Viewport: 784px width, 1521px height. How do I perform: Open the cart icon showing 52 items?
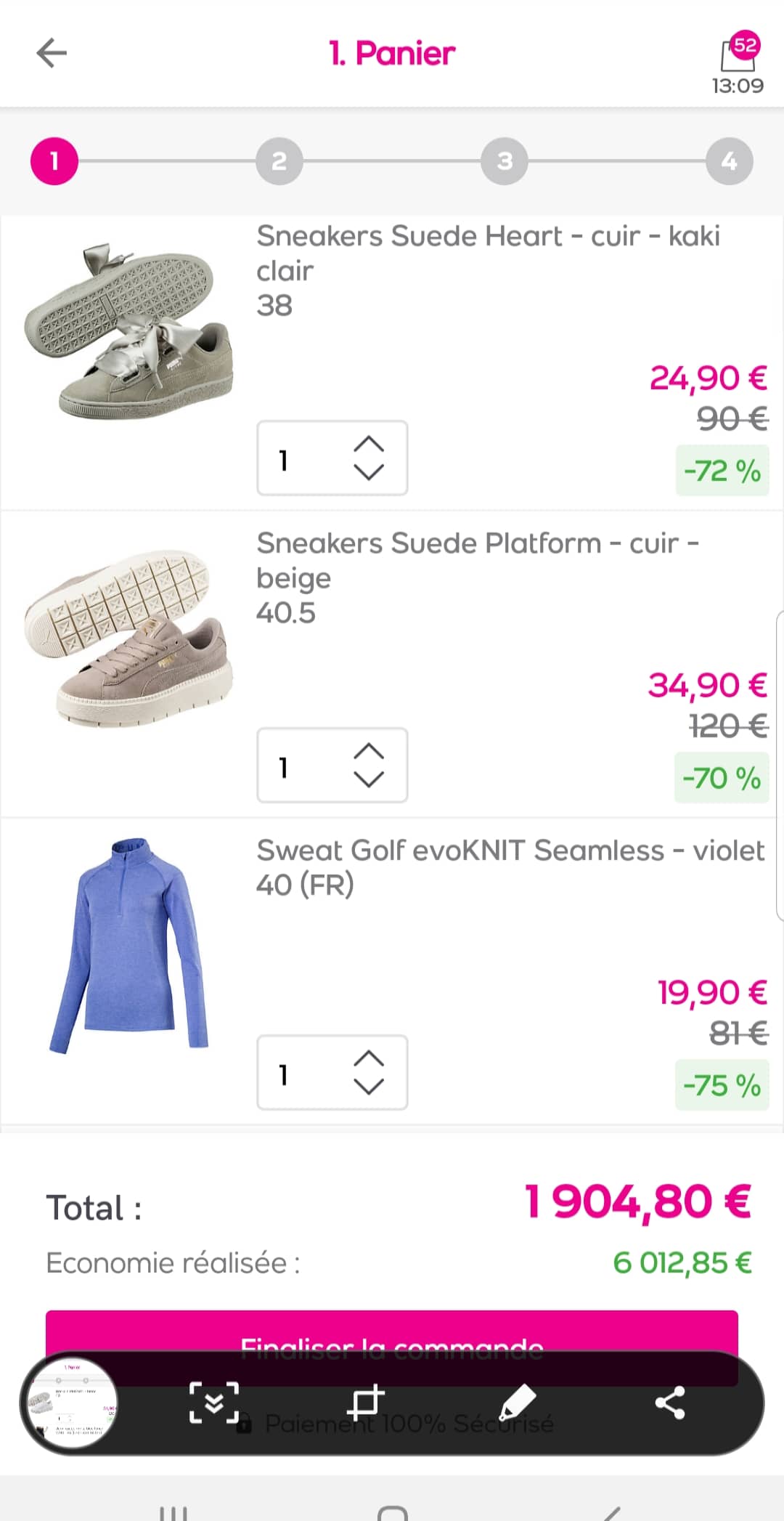738,54
